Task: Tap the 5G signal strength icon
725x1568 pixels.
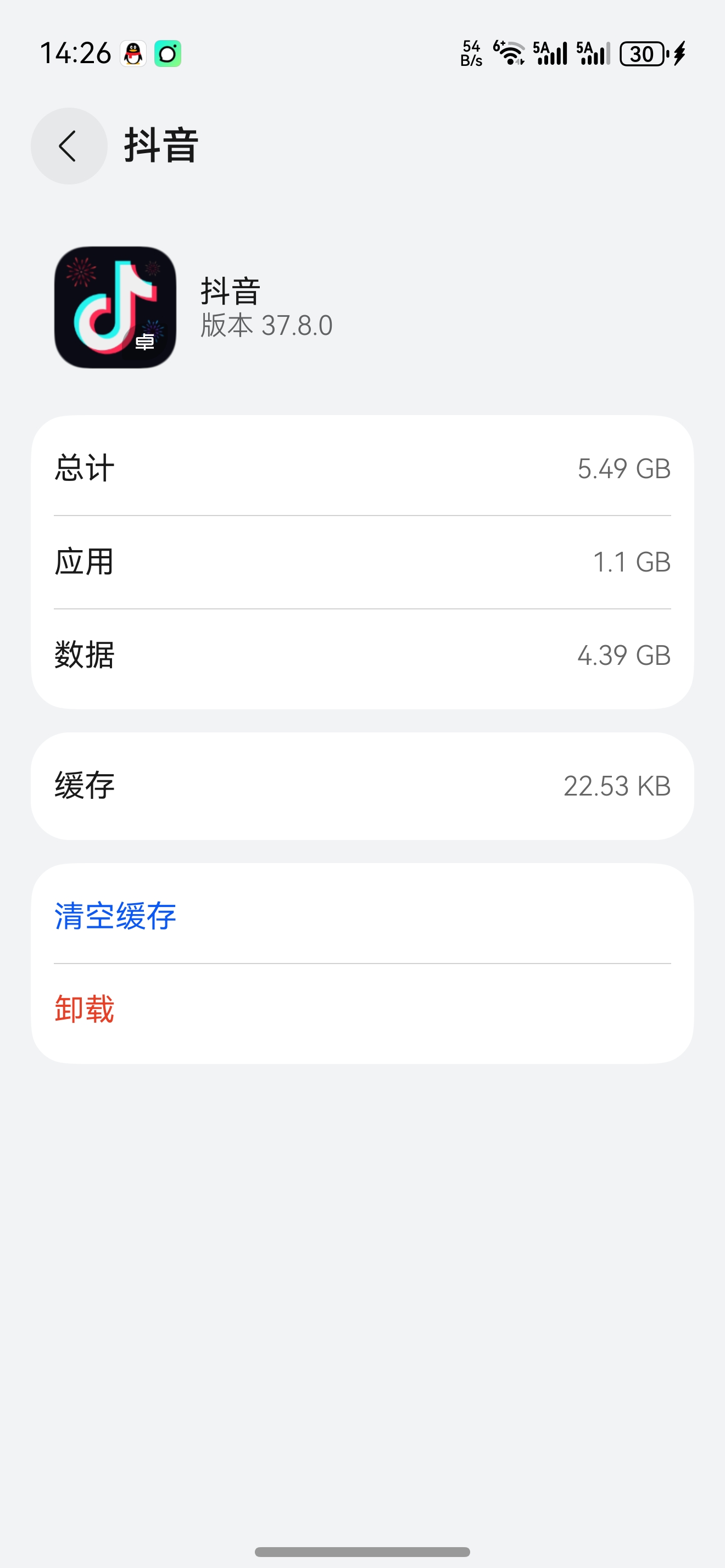Action: tap(549, 54)
